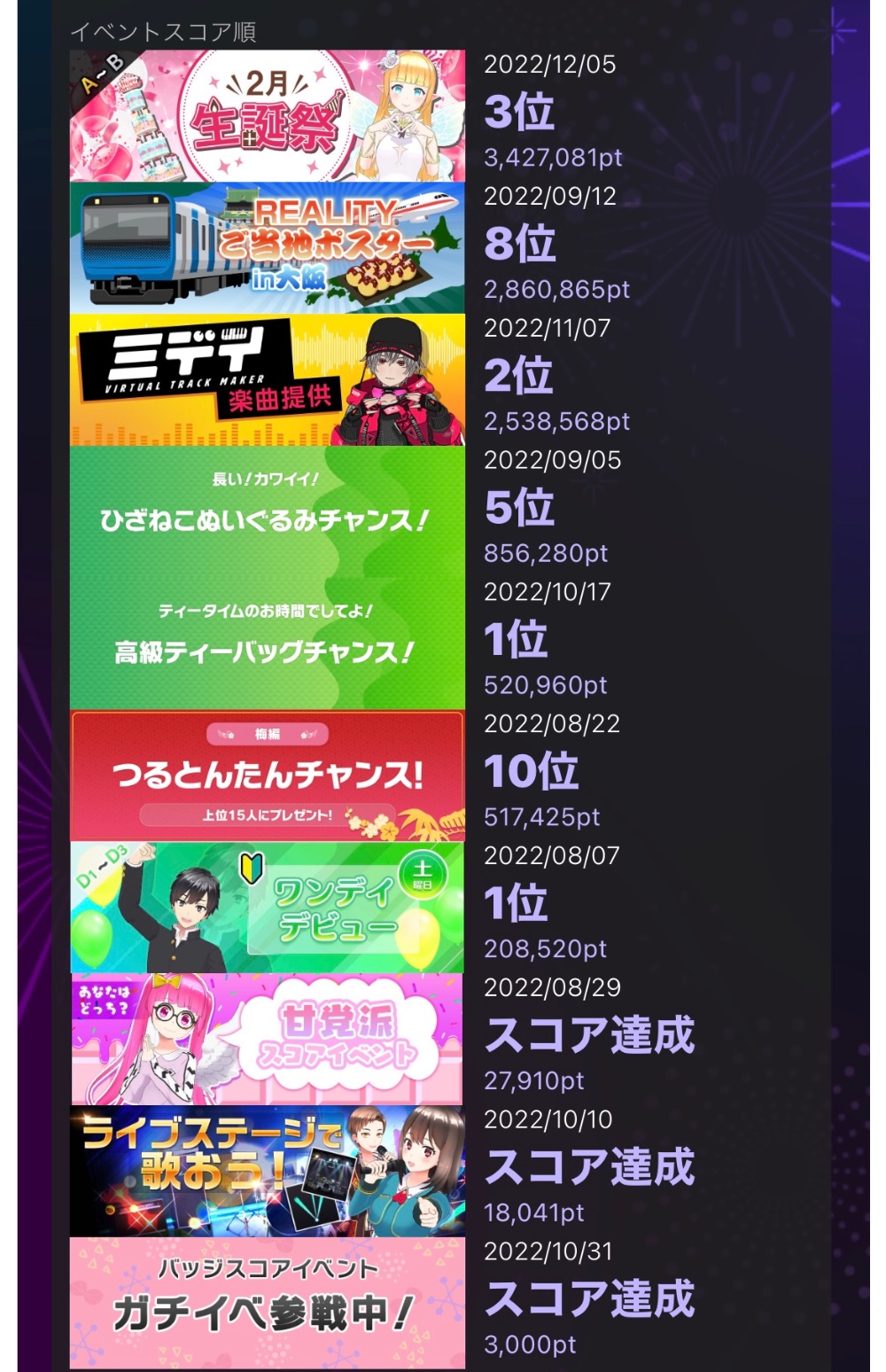Open the ひざねこぬいぐるみチャンス event
This screenshot has width=886, height=1372.
(267, 511)
